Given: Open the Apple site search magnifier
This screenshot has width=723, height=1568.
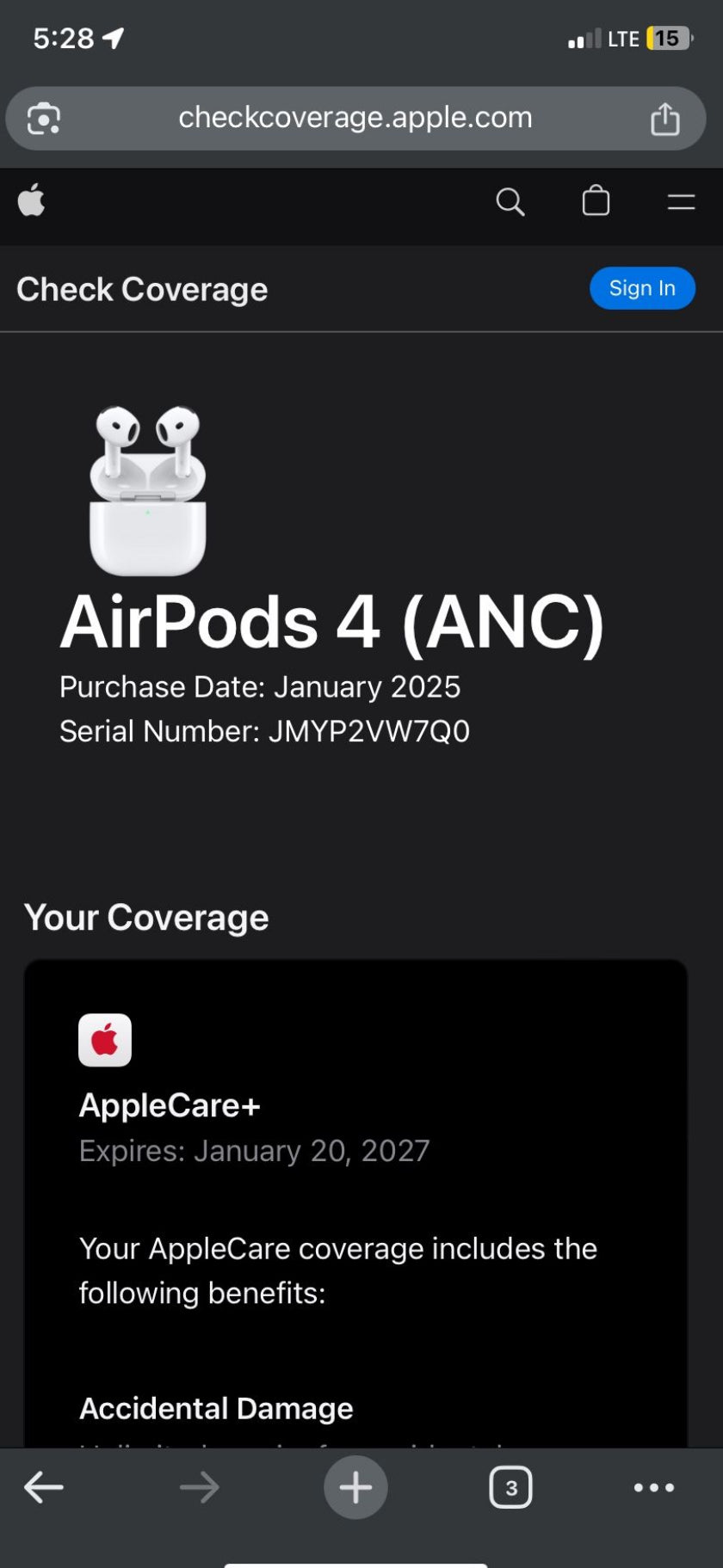Looking at the screenshot, I should [x=510, y=202].
